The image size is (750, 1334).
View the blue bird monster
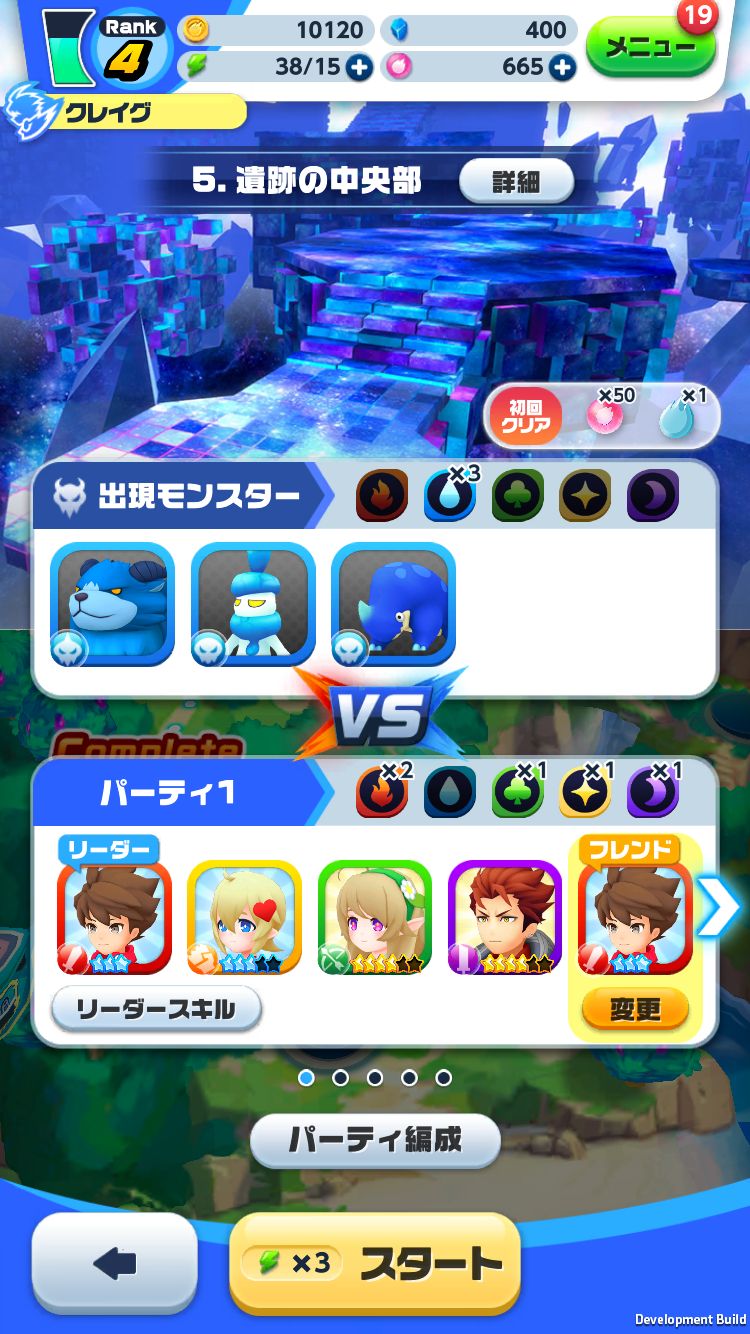pos(253,604)
